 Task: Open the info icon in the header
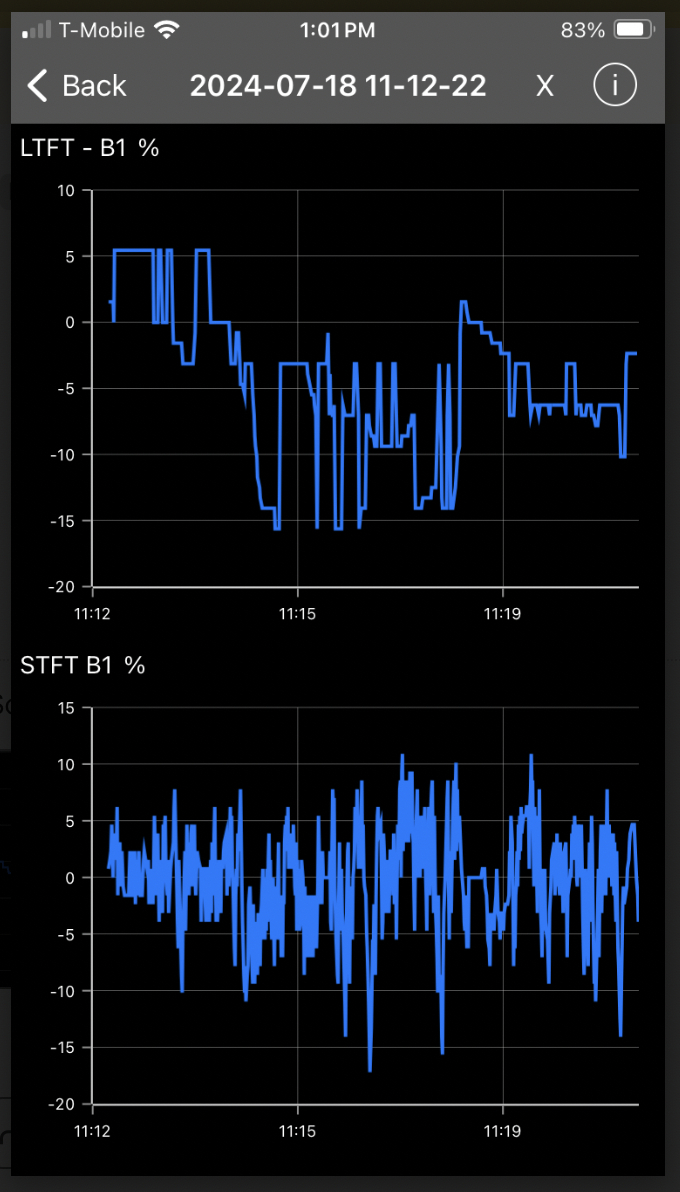[615, 86]
